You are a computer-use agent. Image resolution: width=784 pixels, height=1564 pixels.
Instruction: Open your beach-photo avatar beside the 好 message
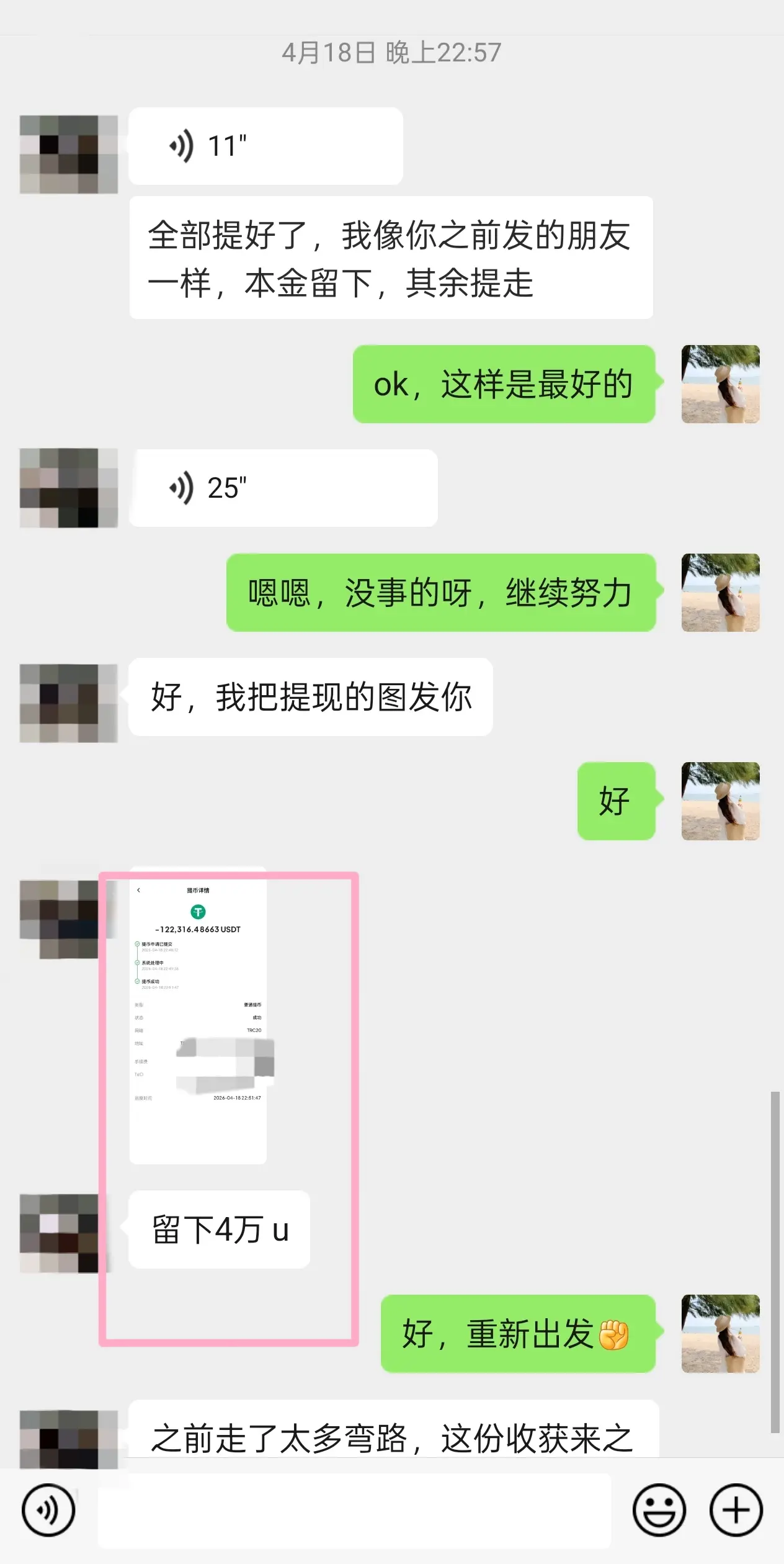(x=721, y=801)
